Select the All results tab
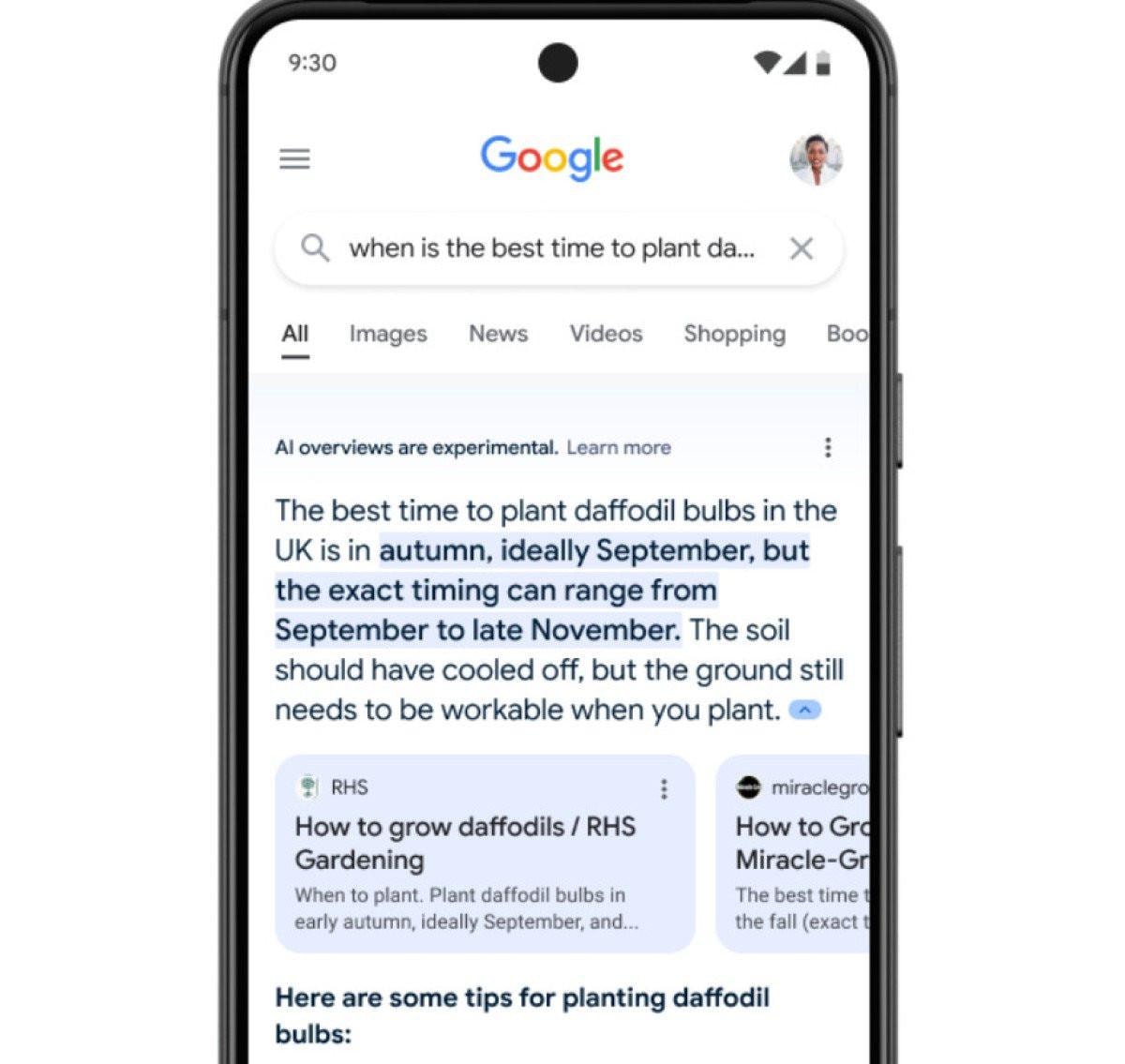This screenshot has width=1125, height=1064. (294, 334)
